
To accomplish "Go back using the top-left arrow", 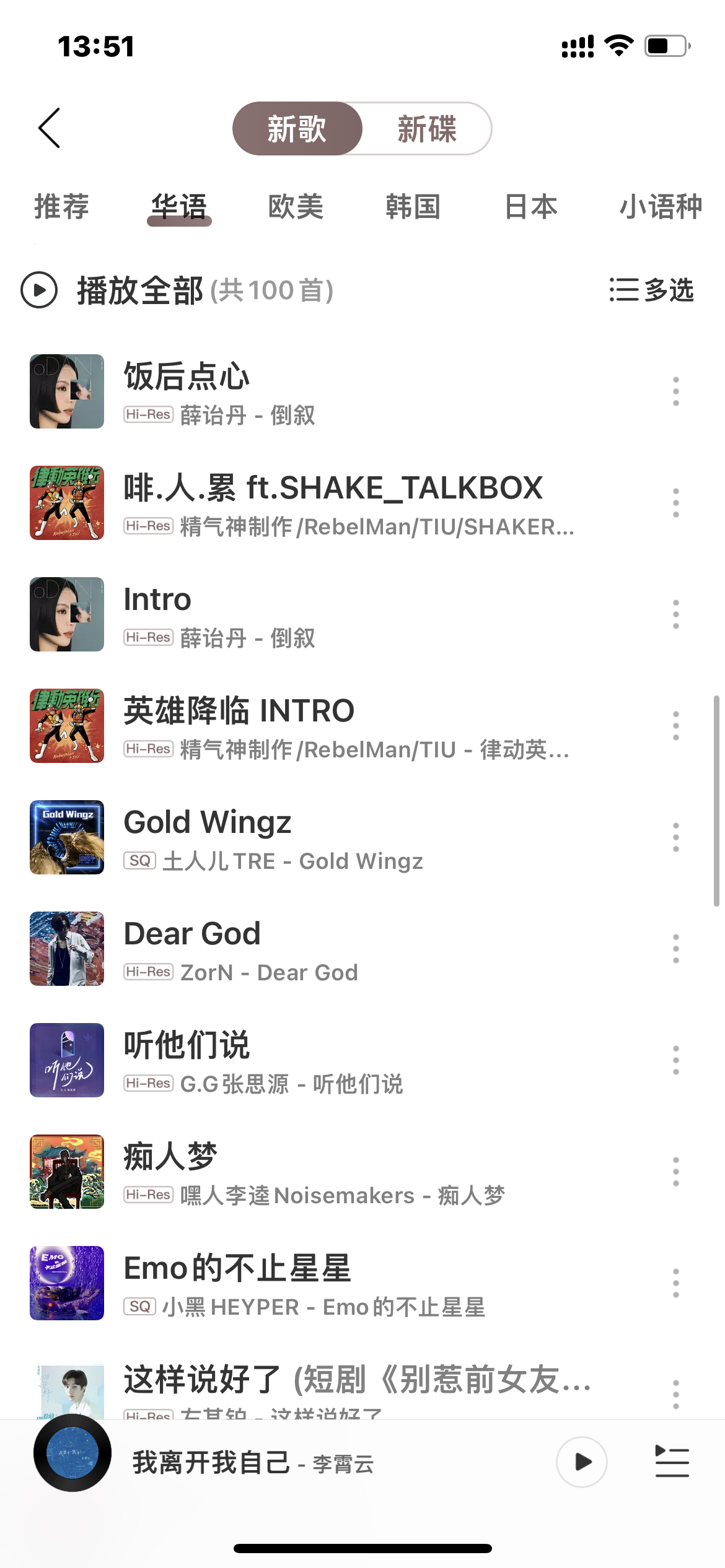I will coord(50,128).
